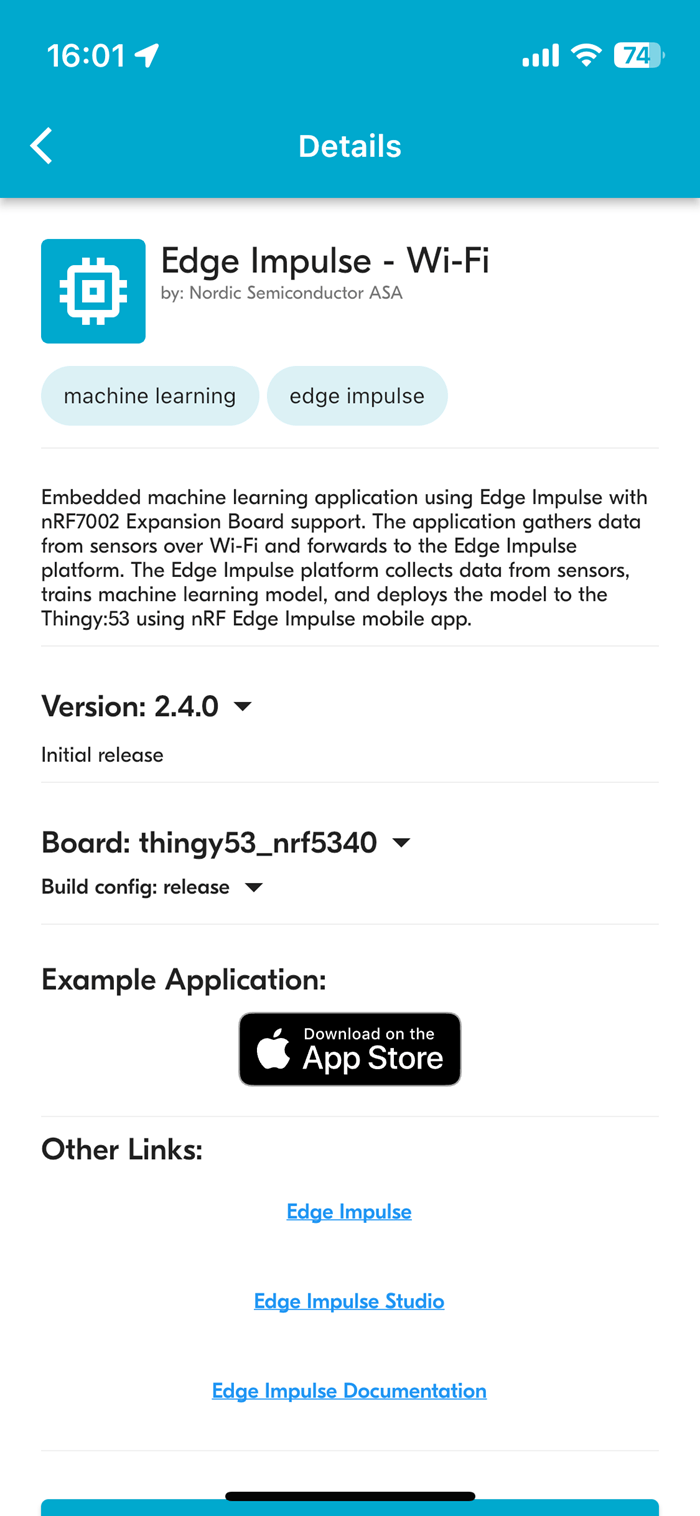Open the Edge Impulse Documentation link

[x=349, y=1391]
